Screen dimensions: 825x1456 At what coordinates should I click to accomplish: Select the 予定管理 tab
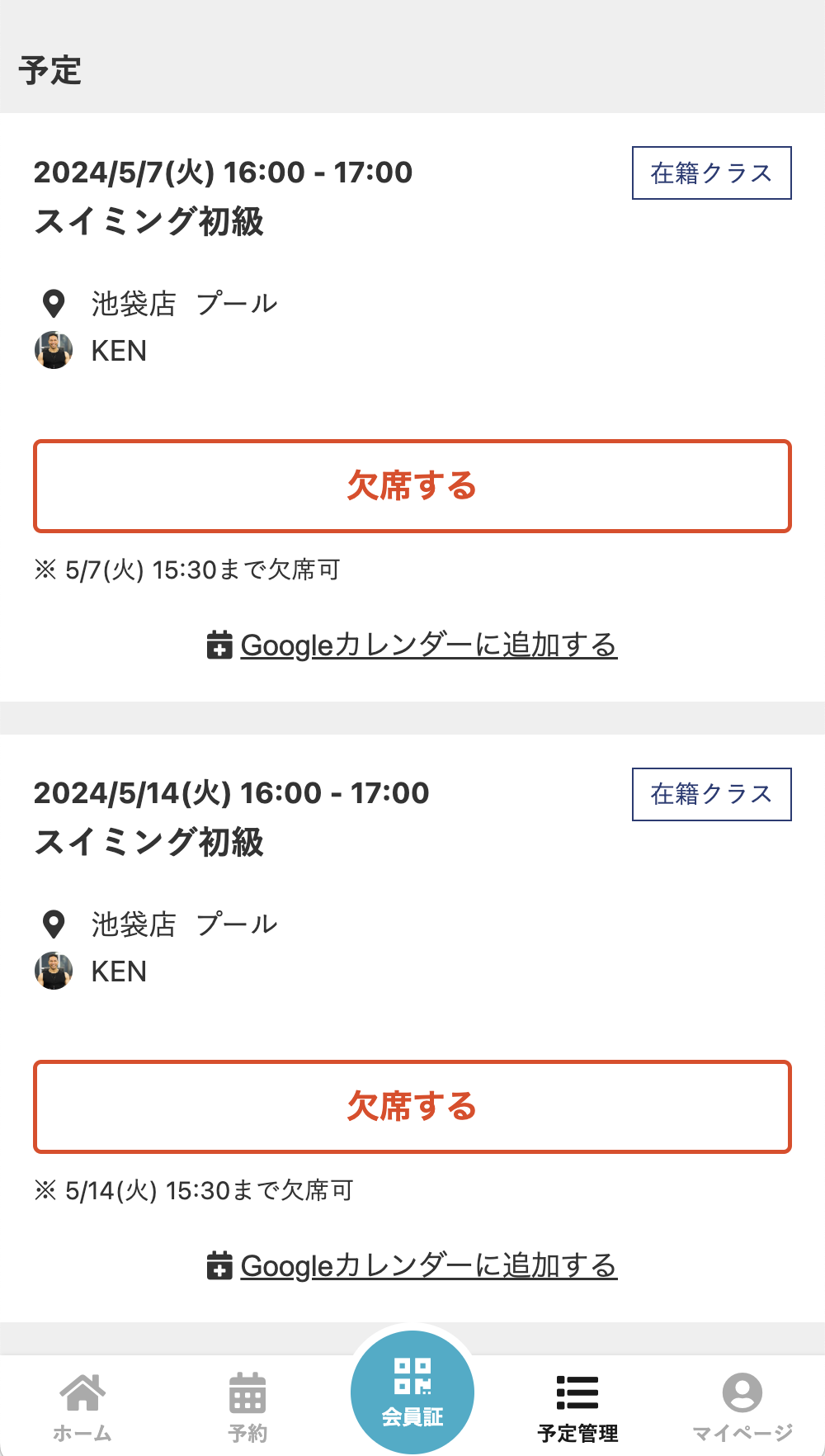click(577, 1406)
